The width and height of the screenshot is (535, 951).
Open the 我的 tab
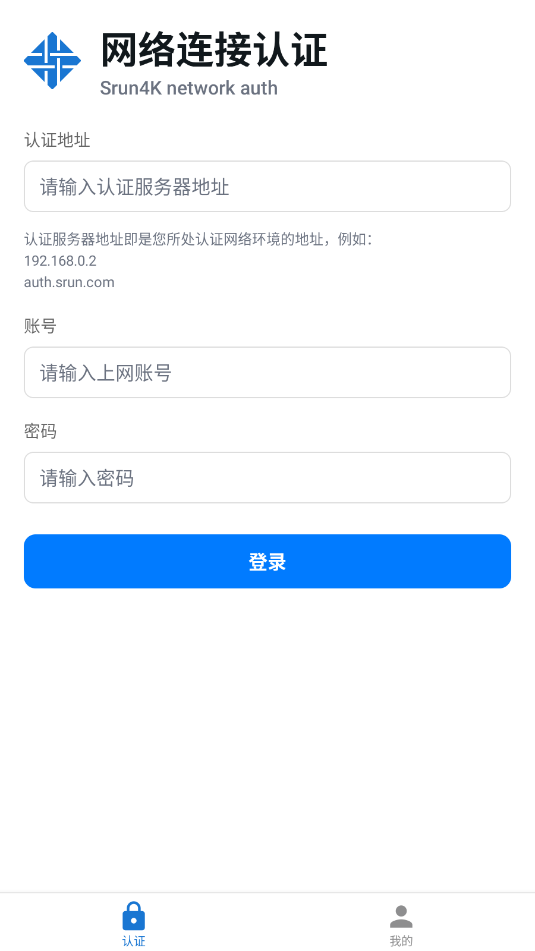pos(401,923)
